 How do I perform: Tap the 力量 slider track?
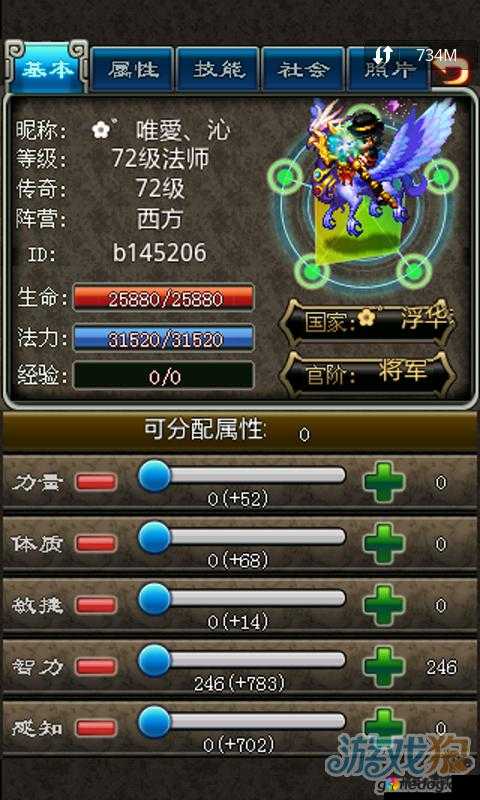tap(242, 476)
